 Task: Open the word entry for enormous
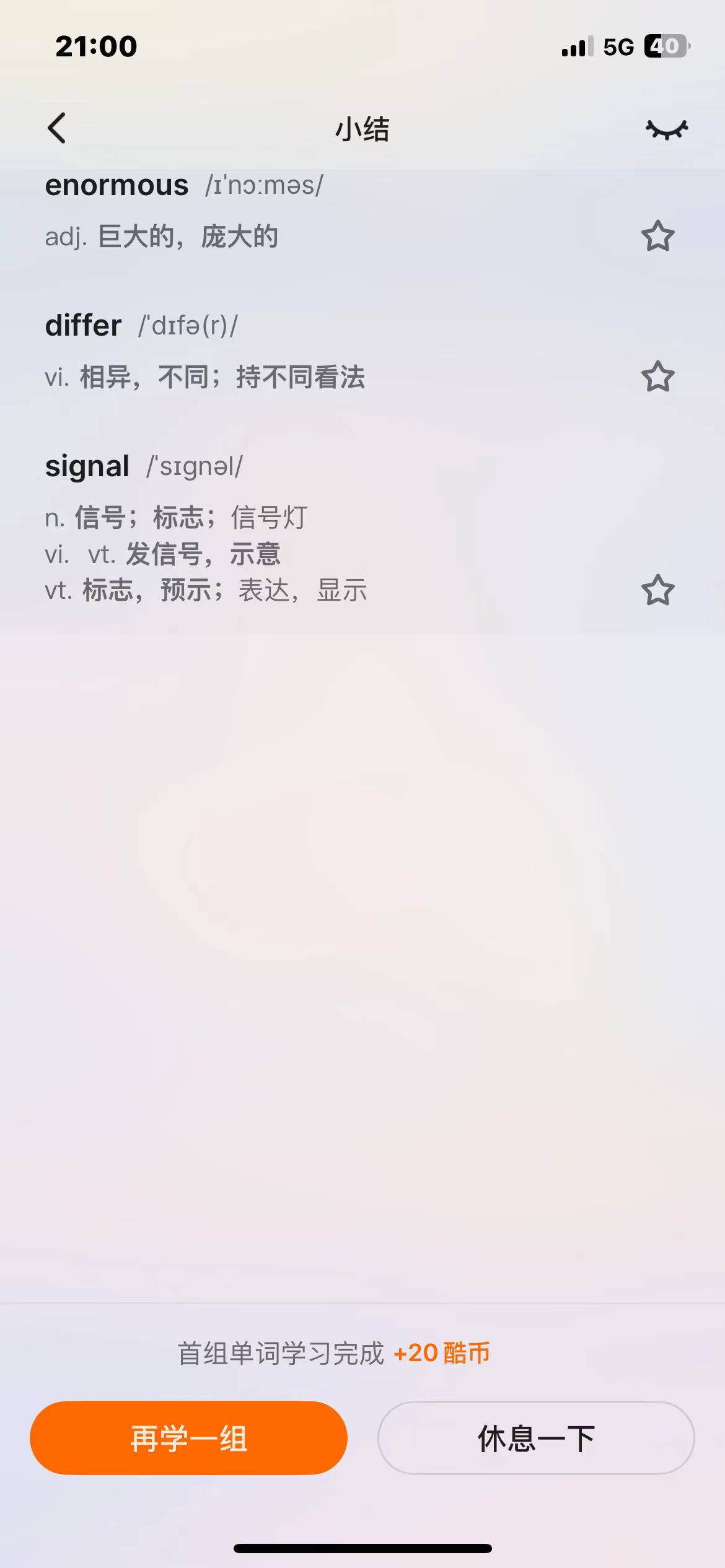pos(116,186)
